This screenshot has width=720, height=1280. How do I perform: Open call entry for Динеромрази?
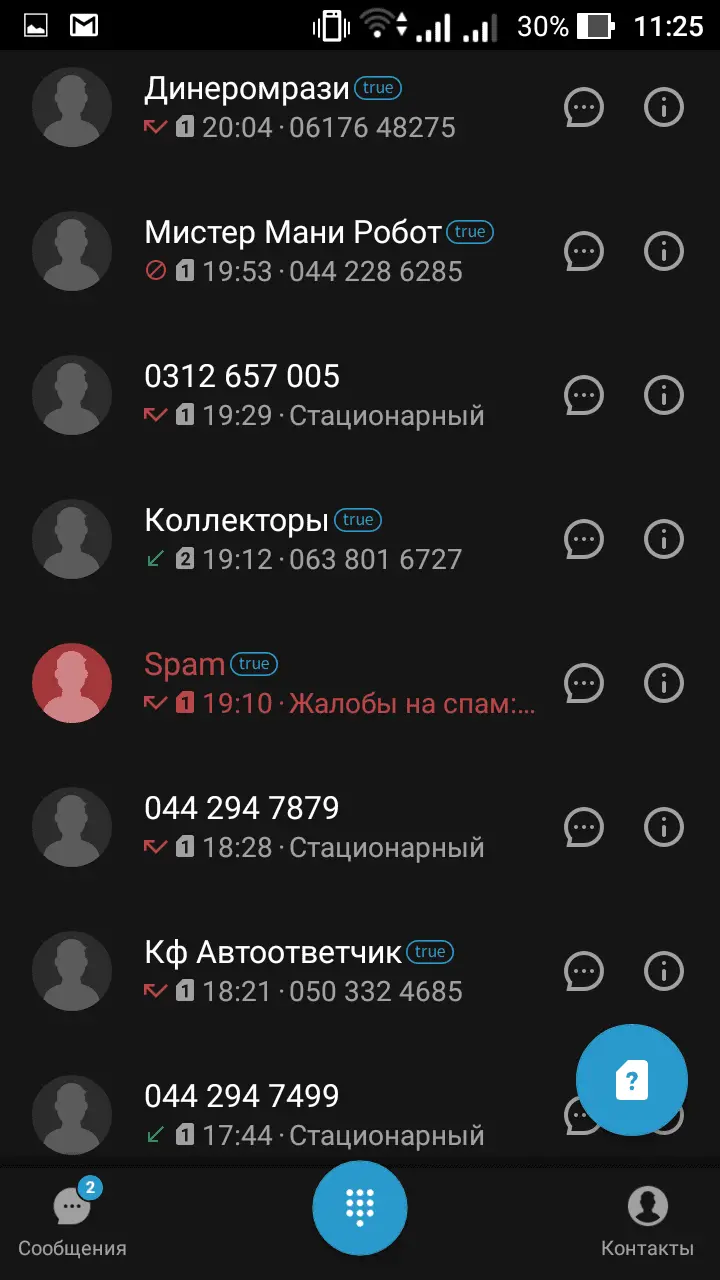(x=300, y=108)
